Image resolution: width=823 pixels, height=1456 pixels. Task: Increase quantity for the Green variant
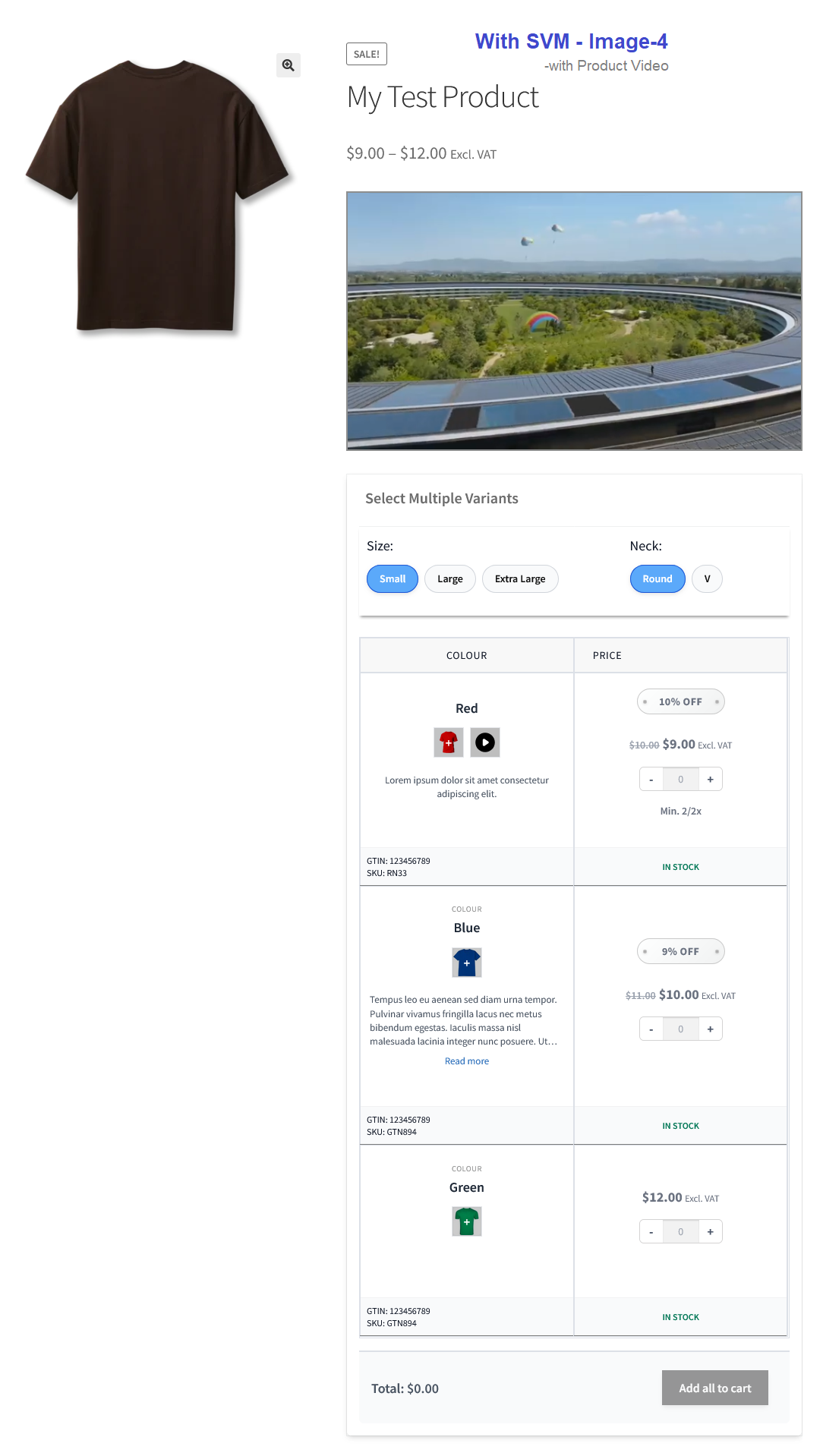(710, 1232)
